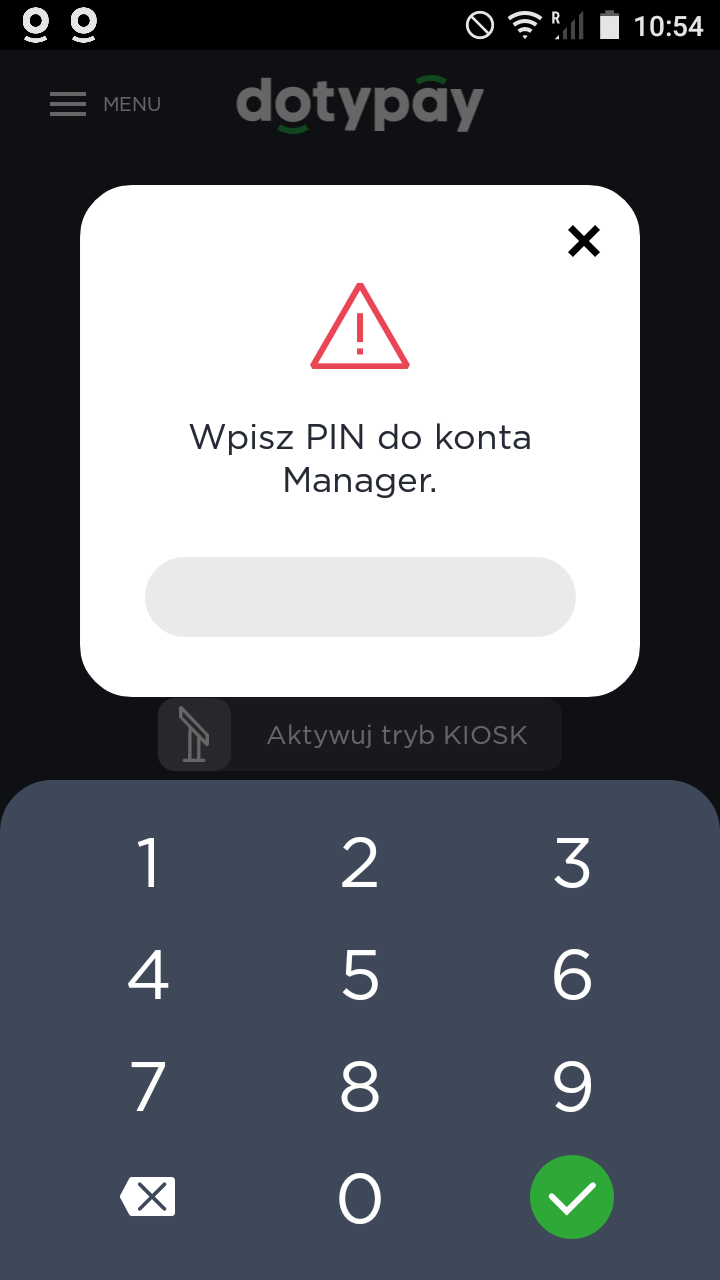This screenshot has height=1280, width=720.
Task: Delete last digit with backspace key
Action: [x=148, y=1197]
